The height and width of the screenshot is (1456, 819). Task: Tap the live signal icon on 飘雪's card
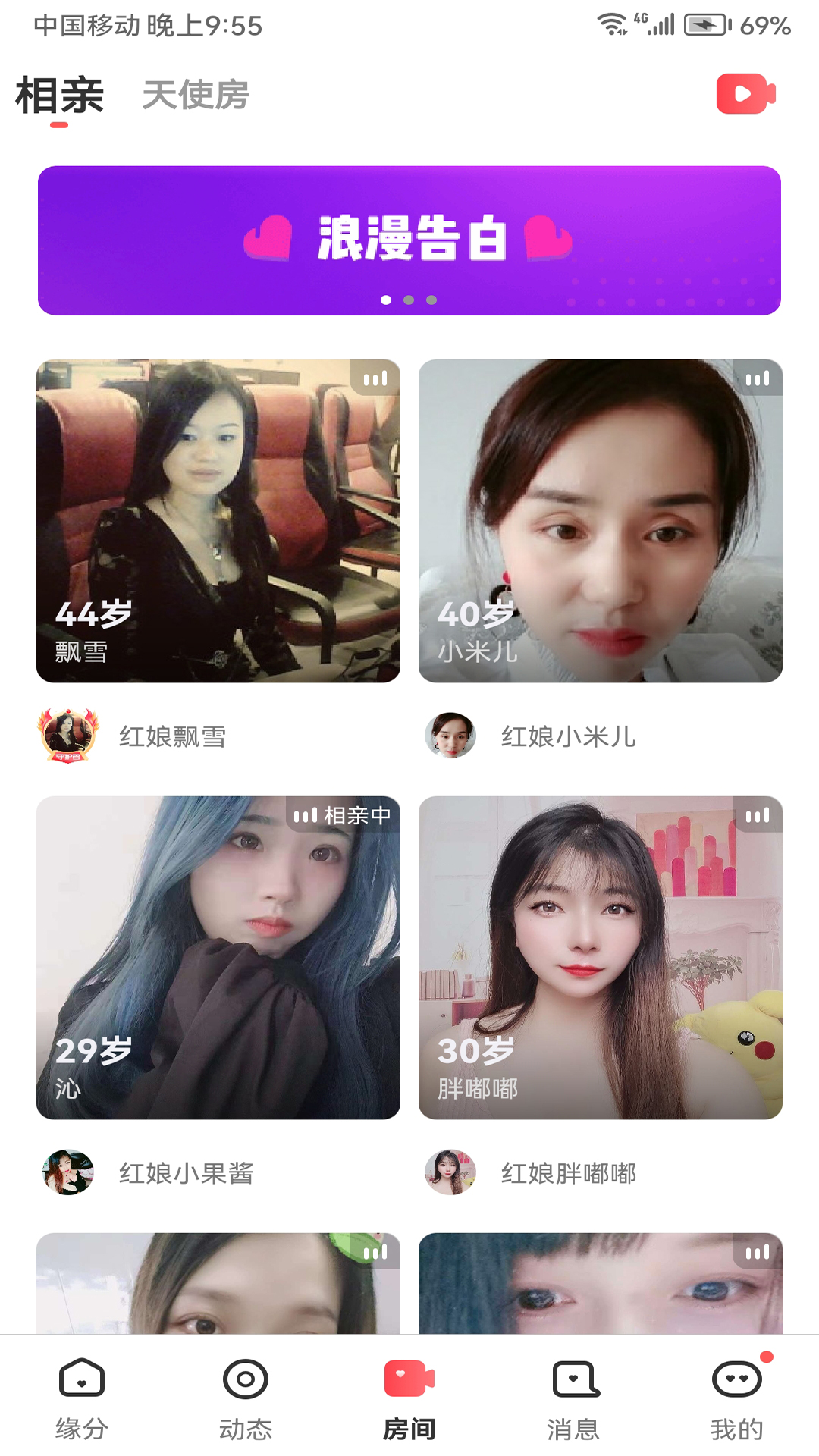(375, 379)
